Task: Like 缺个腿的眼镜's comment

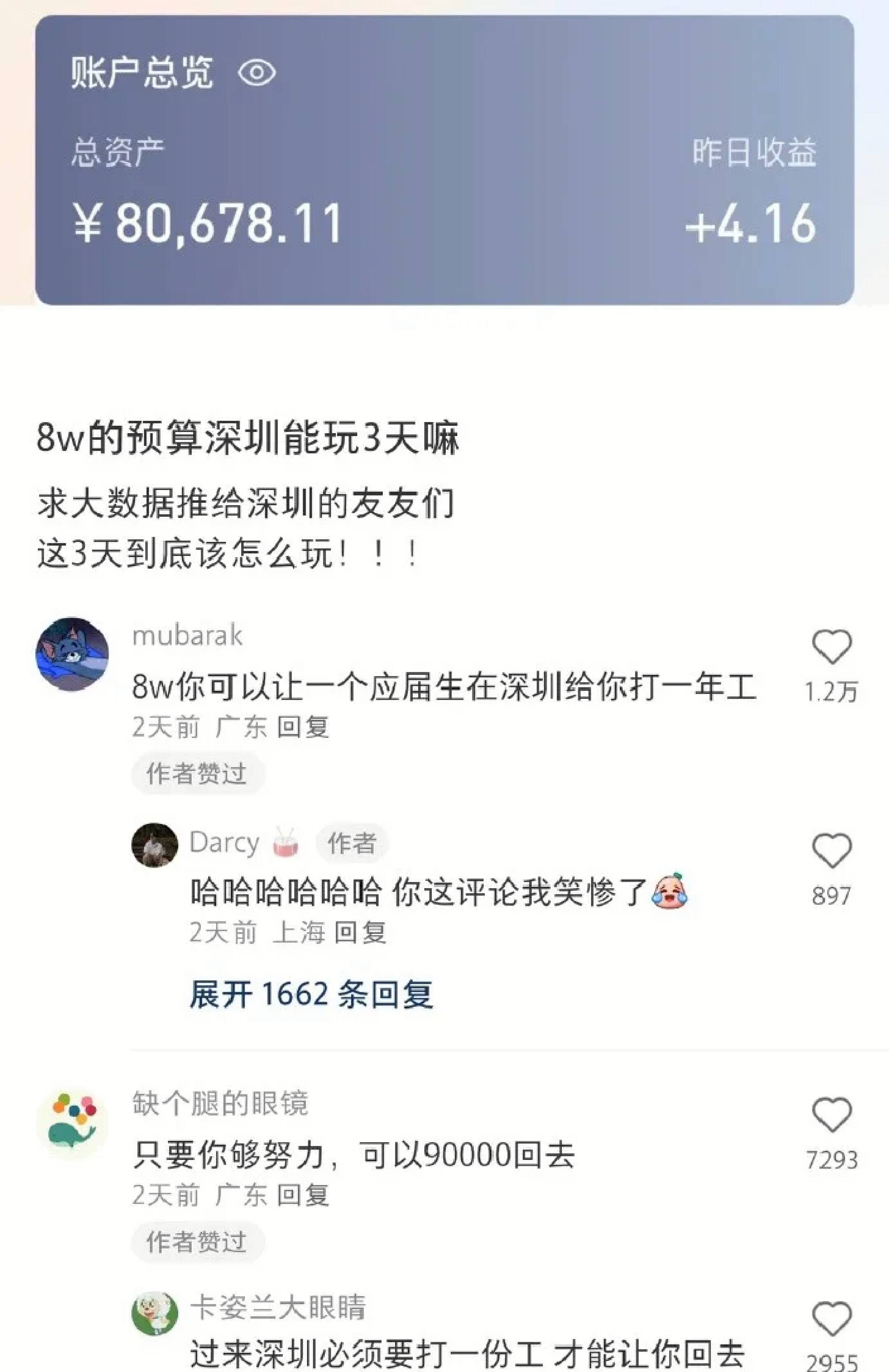Action: (831, 1115)
